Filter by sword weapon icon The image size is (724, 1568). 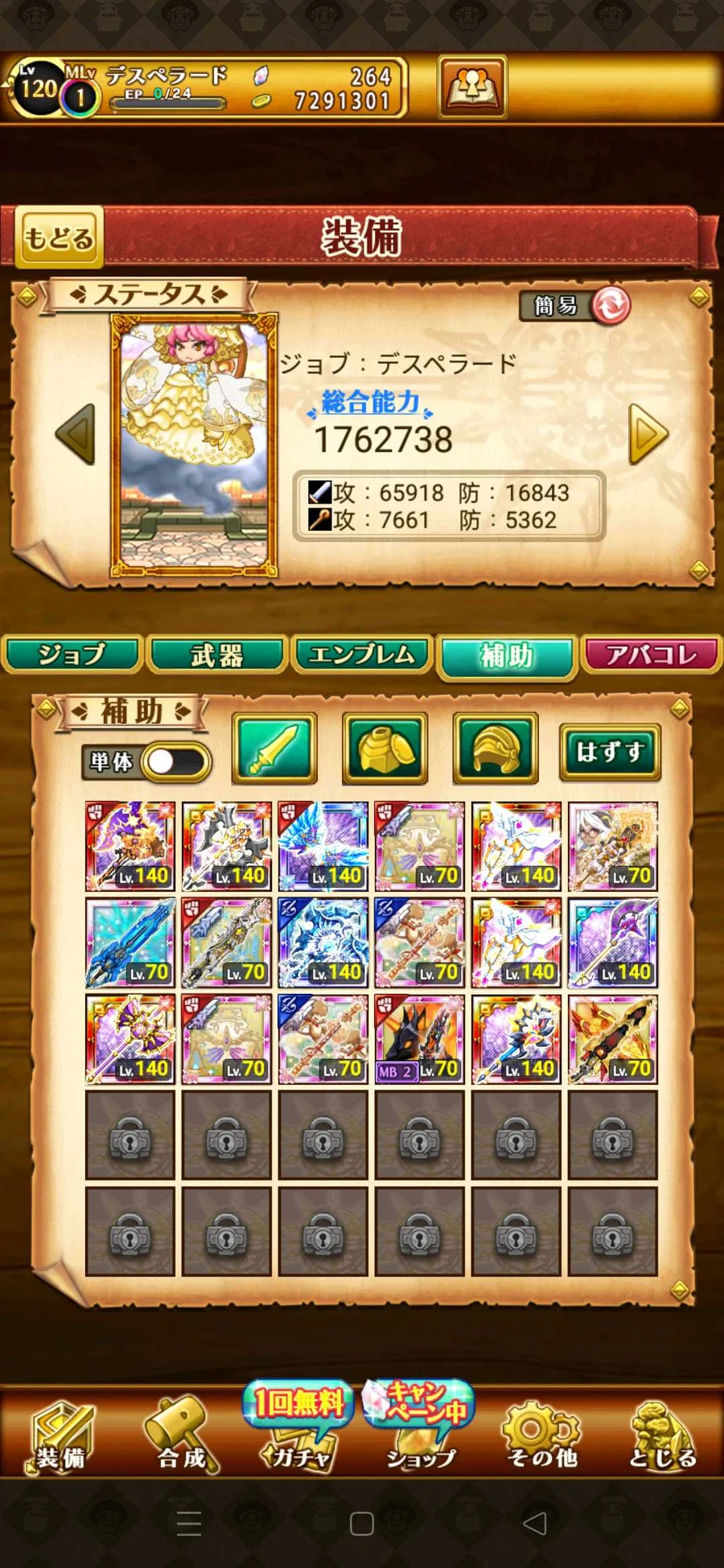pyautogui.click(x=274, y=748)
